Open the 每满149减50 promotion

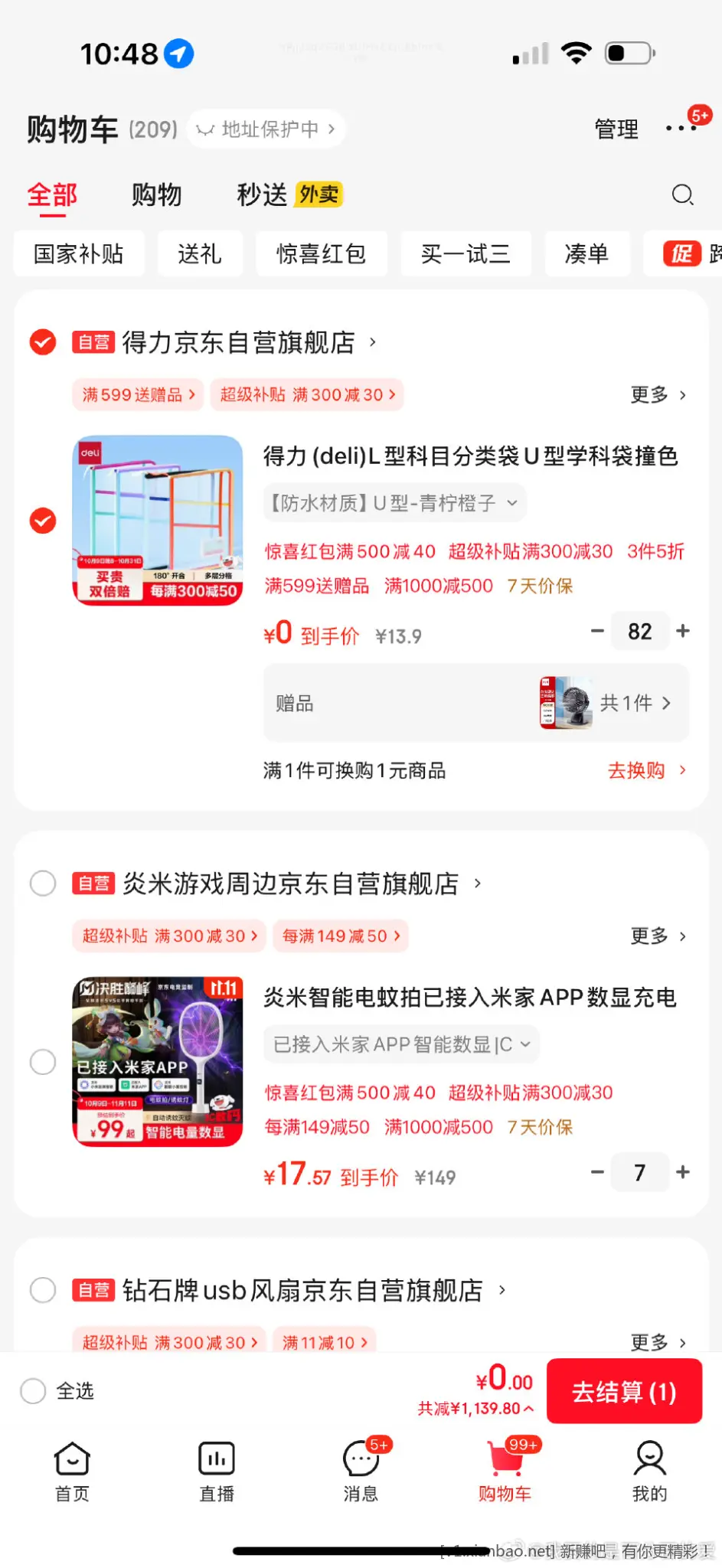(341, 936)
